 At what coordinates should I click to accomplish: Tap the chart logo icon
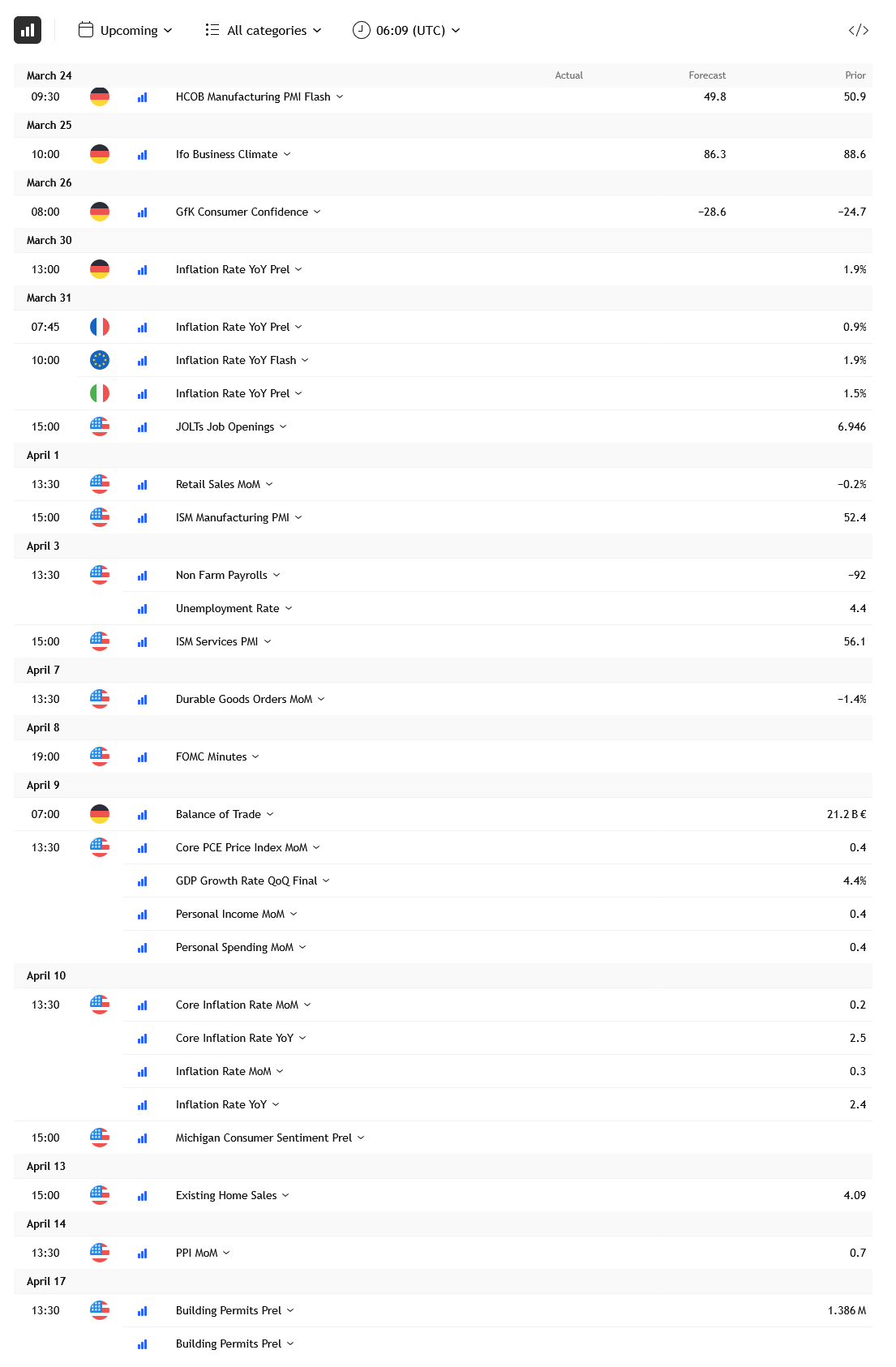[28, 30]
